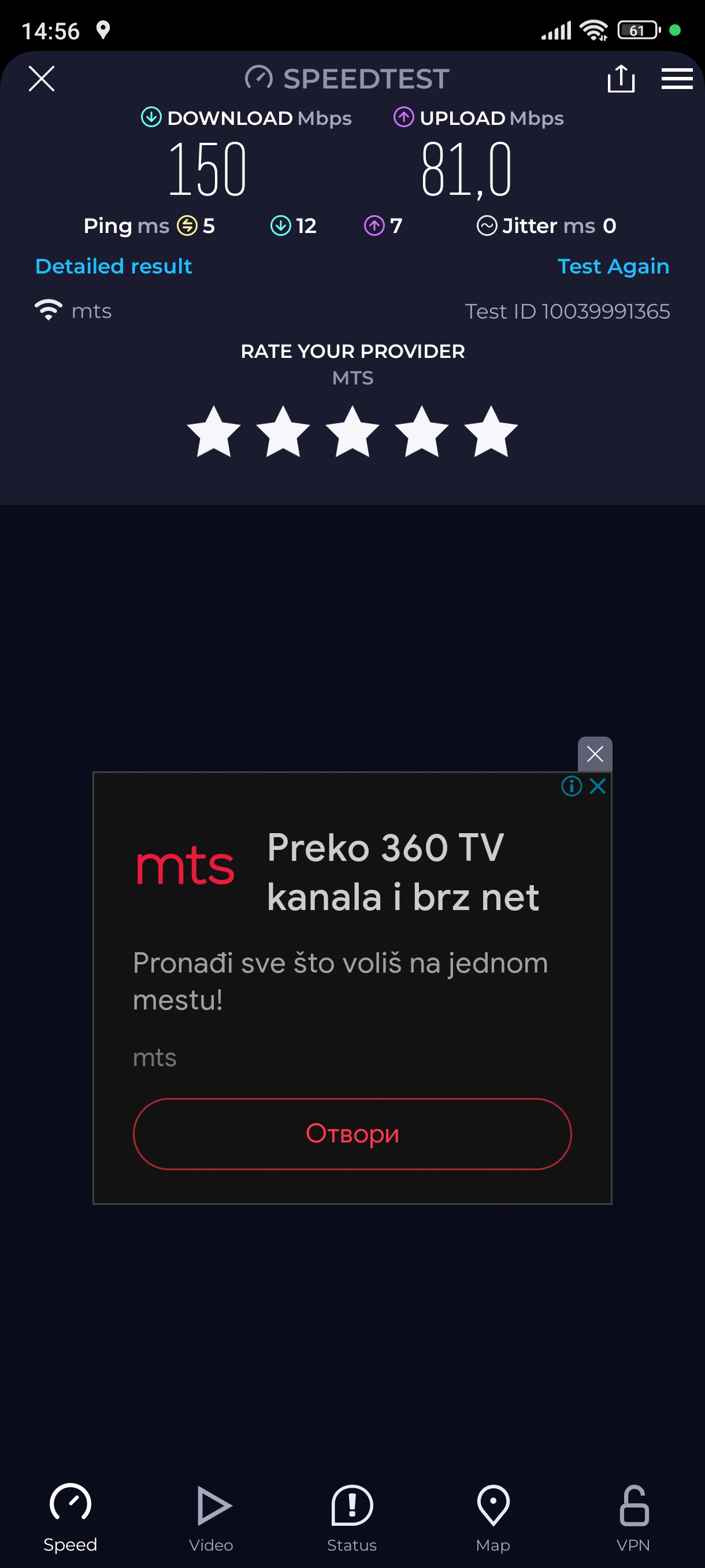Close the speed test result
Viewport: 705px width, 1568px height.
tap(42, 79)
